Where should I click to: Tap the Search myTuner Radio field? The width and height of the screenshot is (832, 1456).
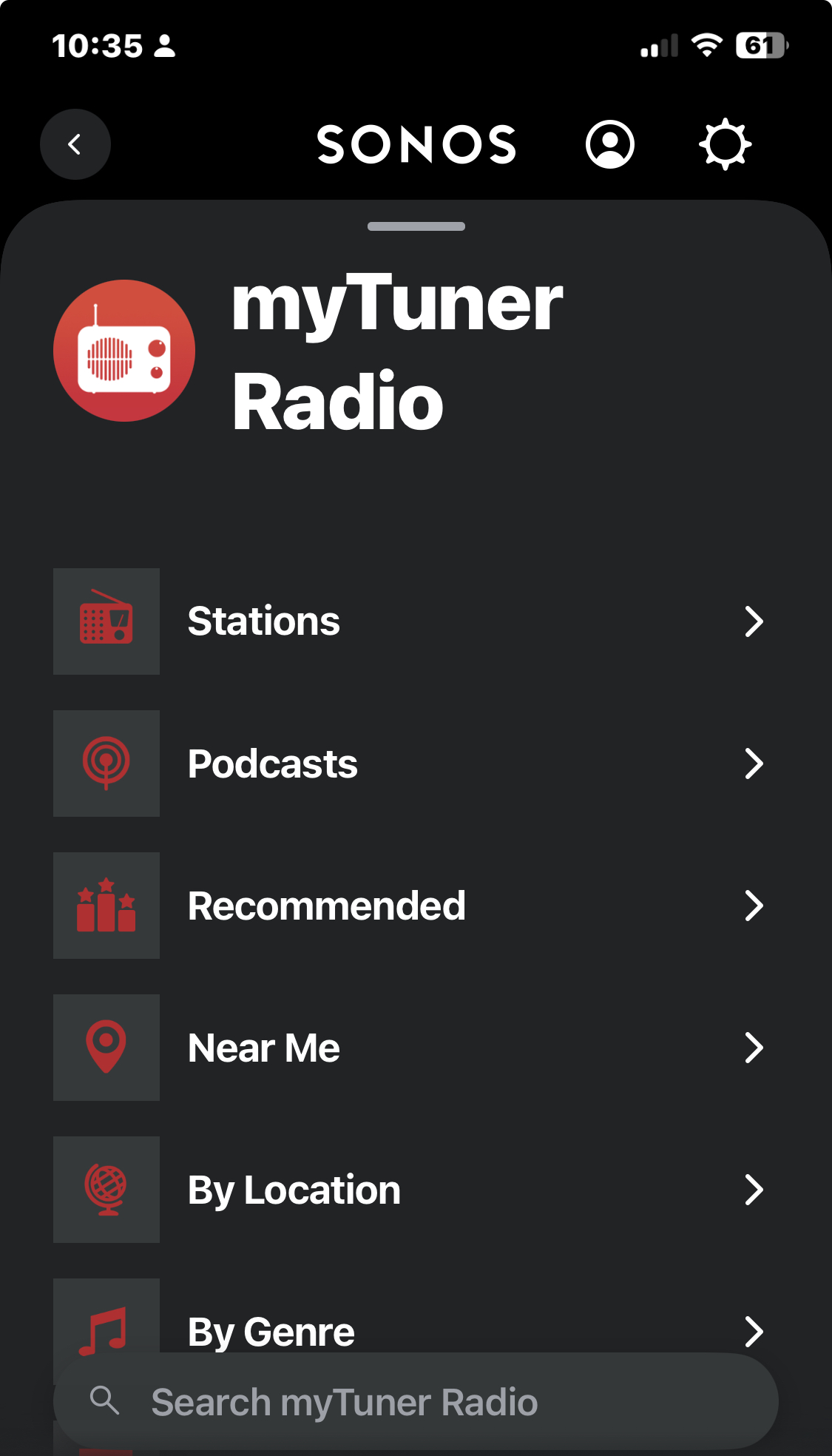pyautogui.click(x=416, y=1401)
